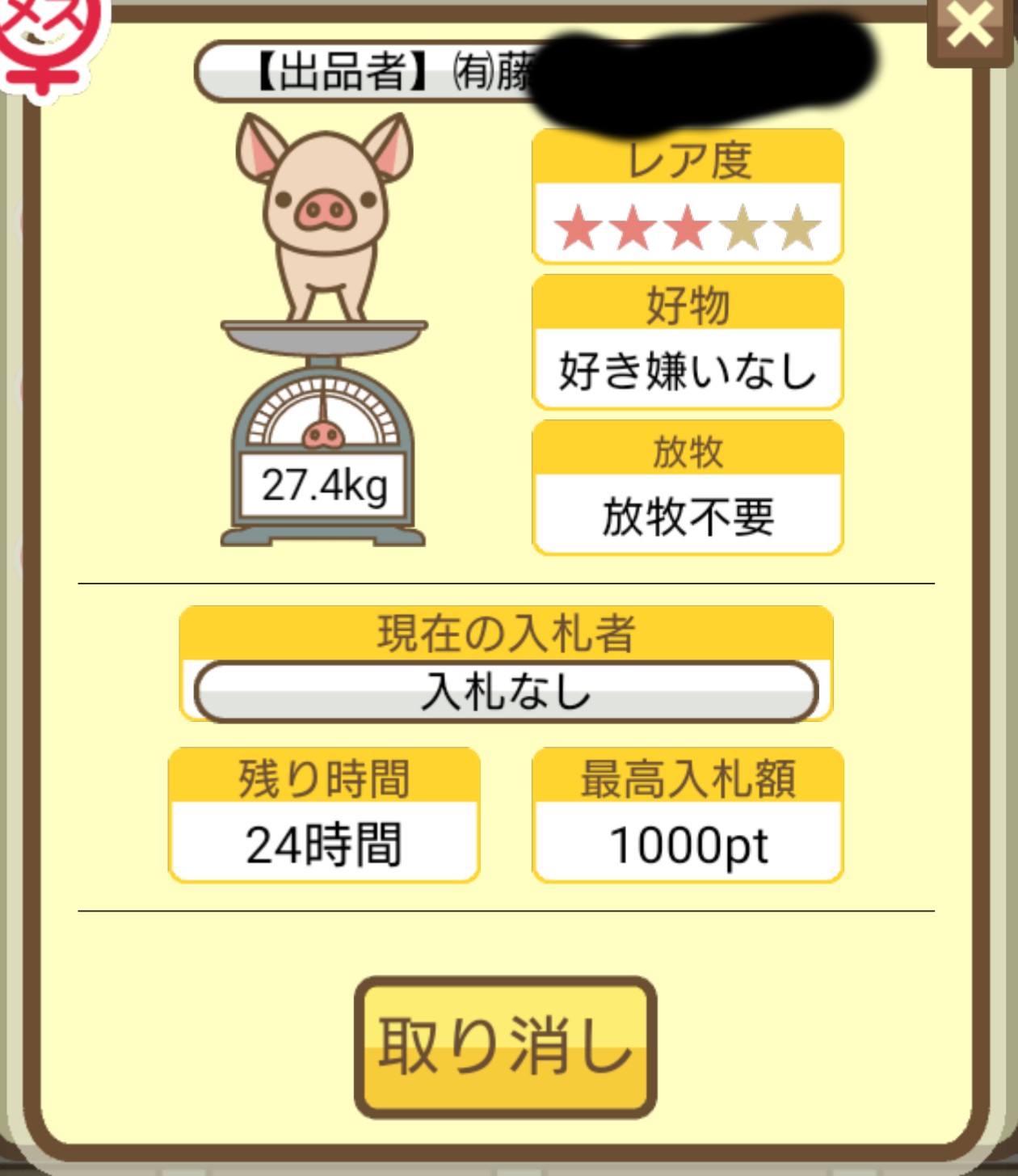Tap the 取り消し cancel button
The image size is (1018, 1176).
pos(505,1047)
